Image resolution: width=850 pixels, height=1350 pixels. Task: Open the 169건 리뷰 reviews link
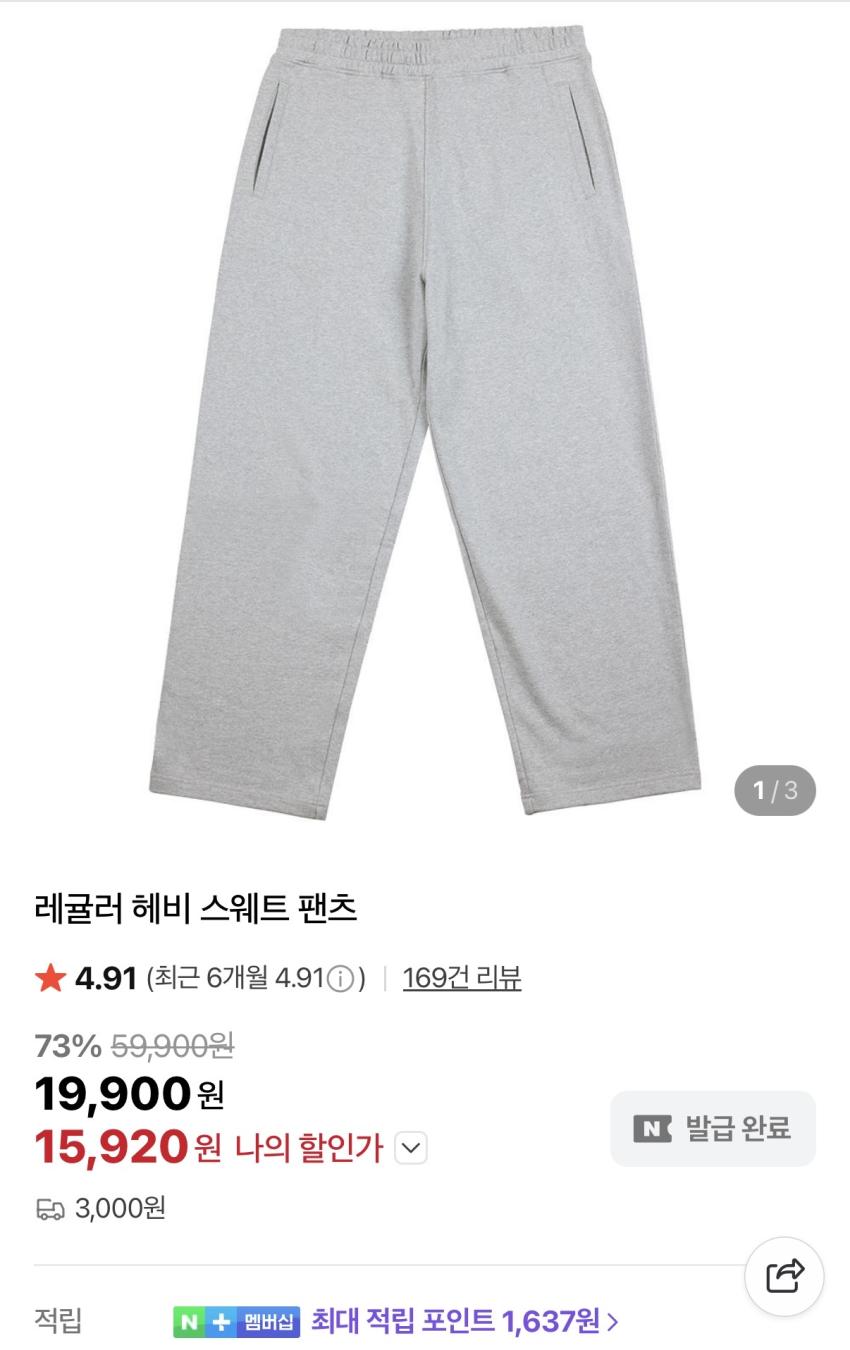point(461,978)
